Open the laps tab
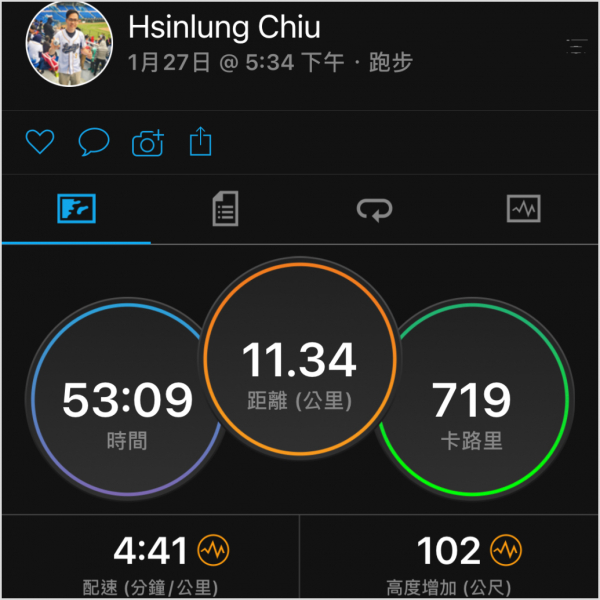600x600 pixels. pyautogui.click(x=374, y=209)
